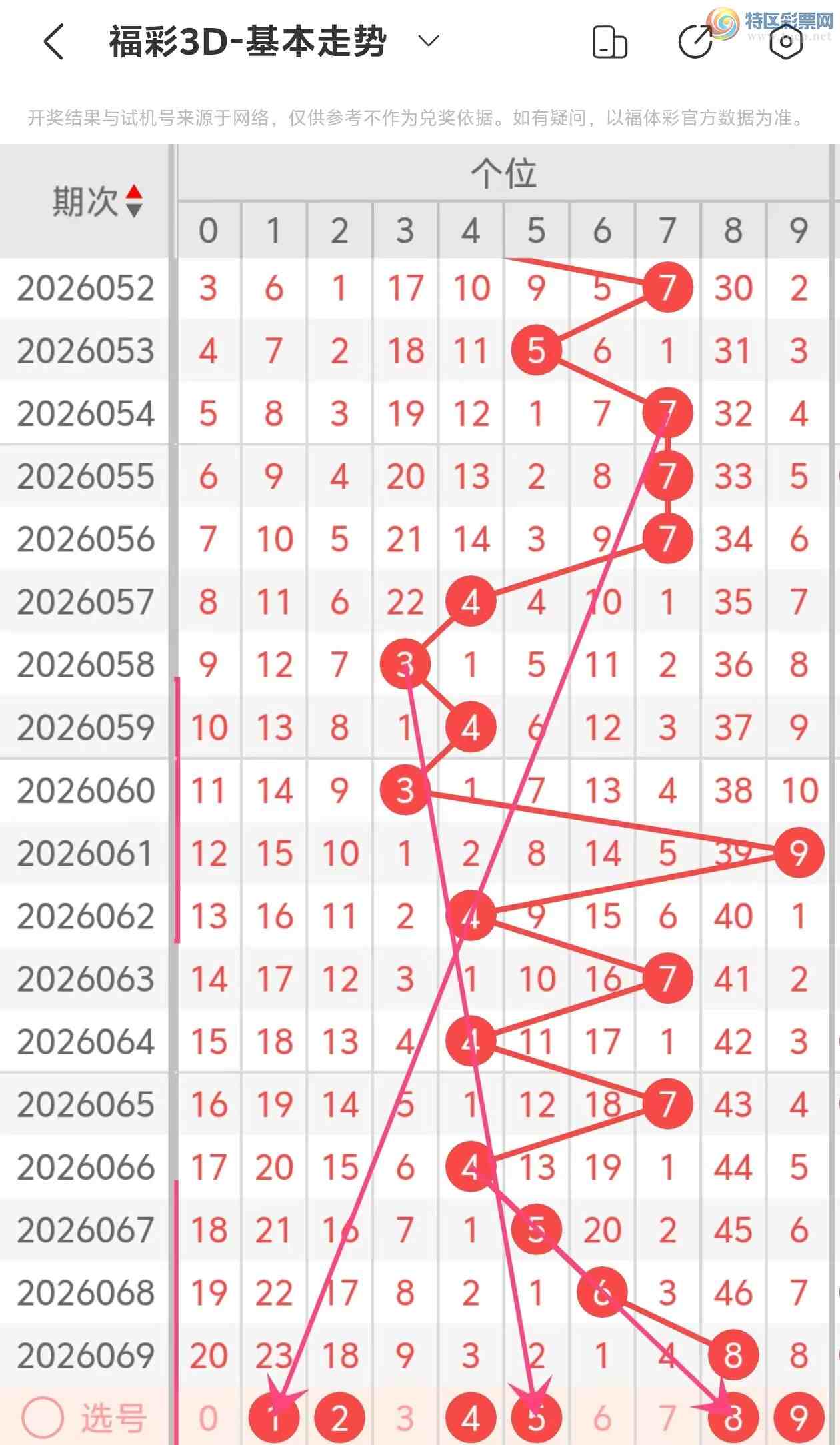Viewport: 840px width, 1445px height.
Task: Open the hexagon settings icon
Action: pos(786,43)
